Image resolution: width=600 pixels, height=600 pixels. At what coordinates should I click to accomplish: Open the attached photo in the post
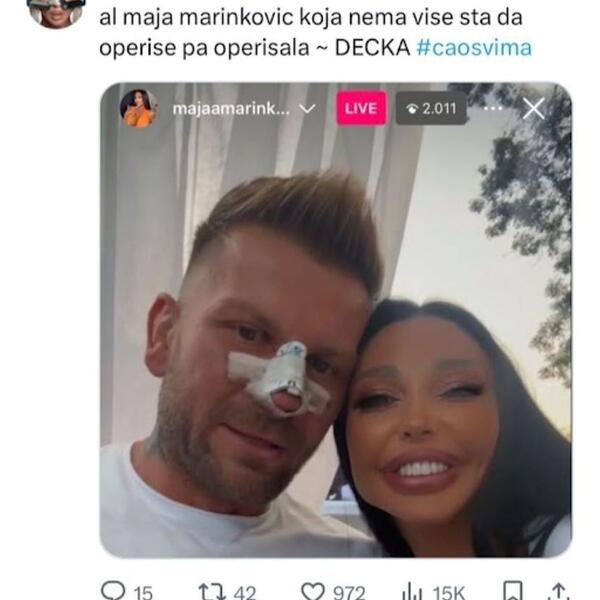tap(335, 330)
